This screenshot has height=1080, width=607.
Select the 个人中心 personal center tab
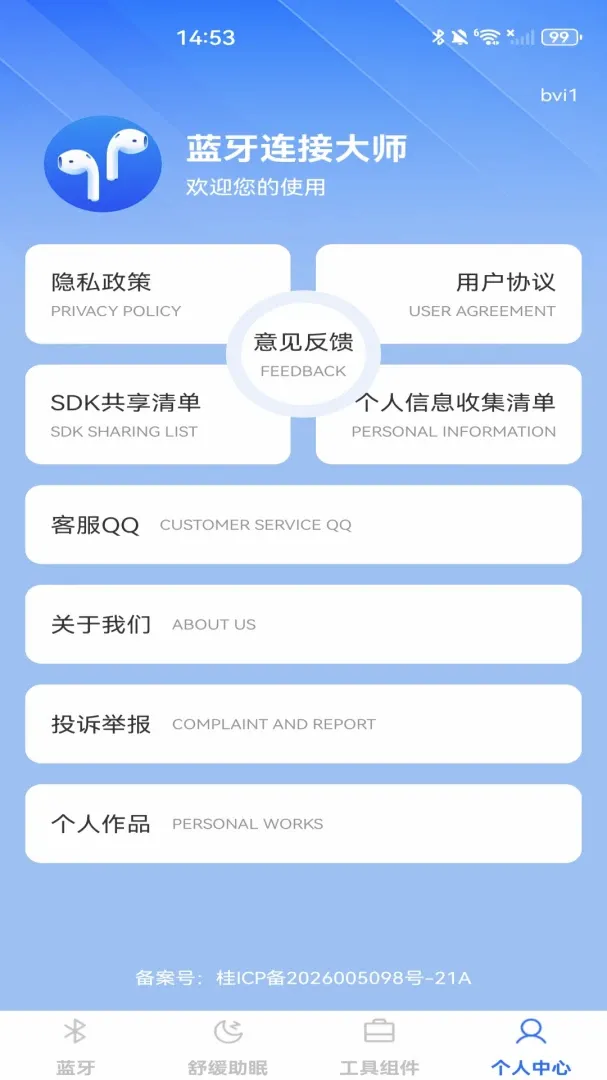pyautogui.click(x=531, y=1046)
